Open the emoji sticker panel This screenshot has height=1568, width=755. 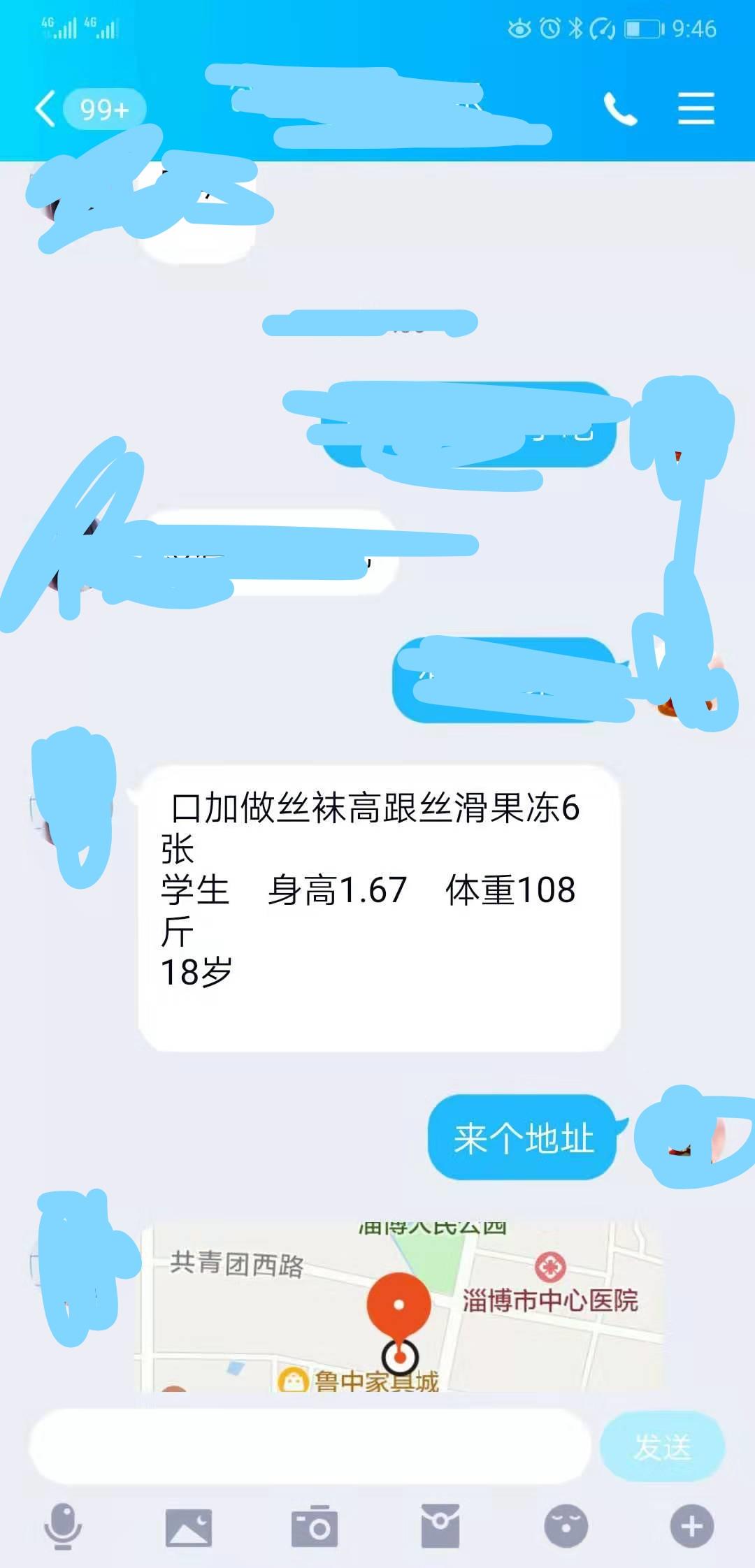(x=566, y=1526)
